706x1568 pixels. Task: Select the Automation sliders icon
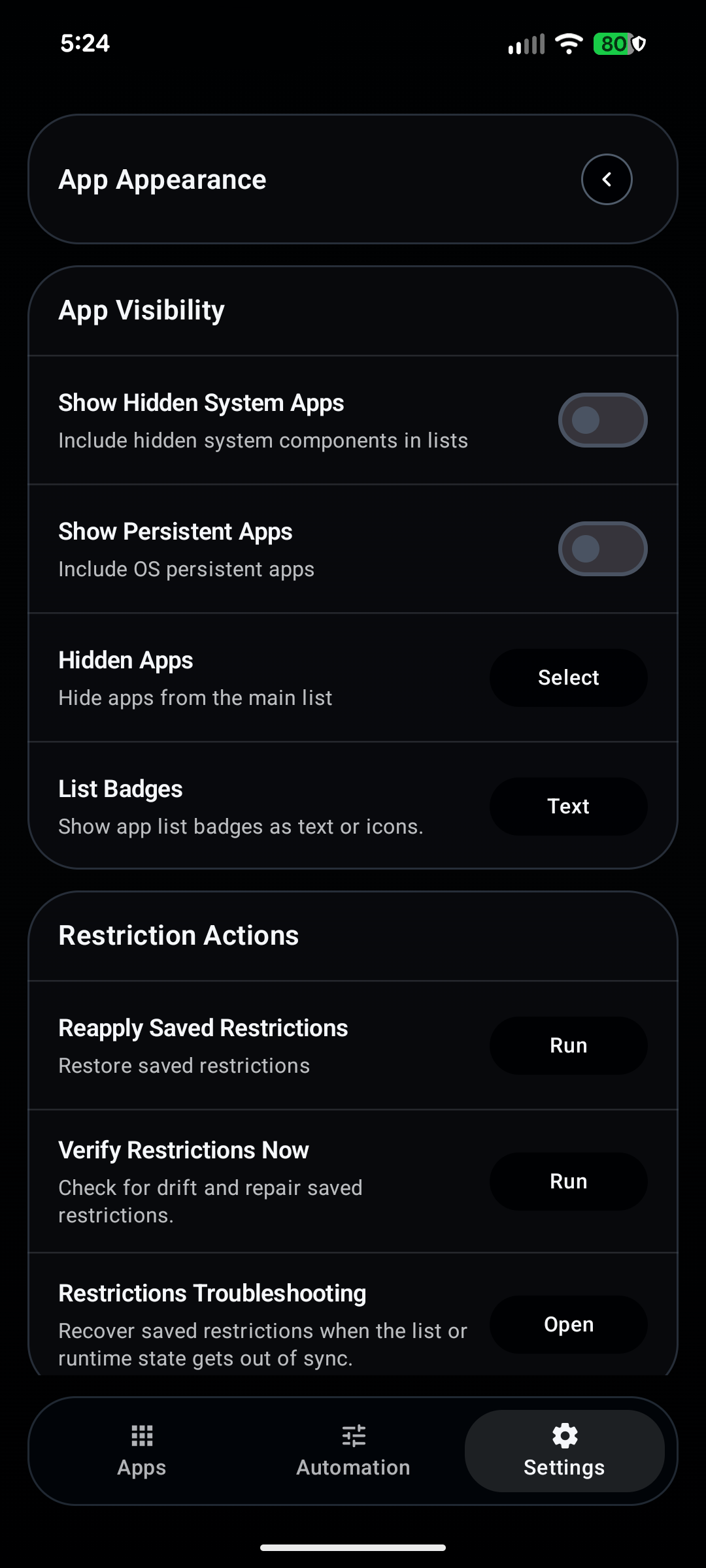coord(353,1436)
